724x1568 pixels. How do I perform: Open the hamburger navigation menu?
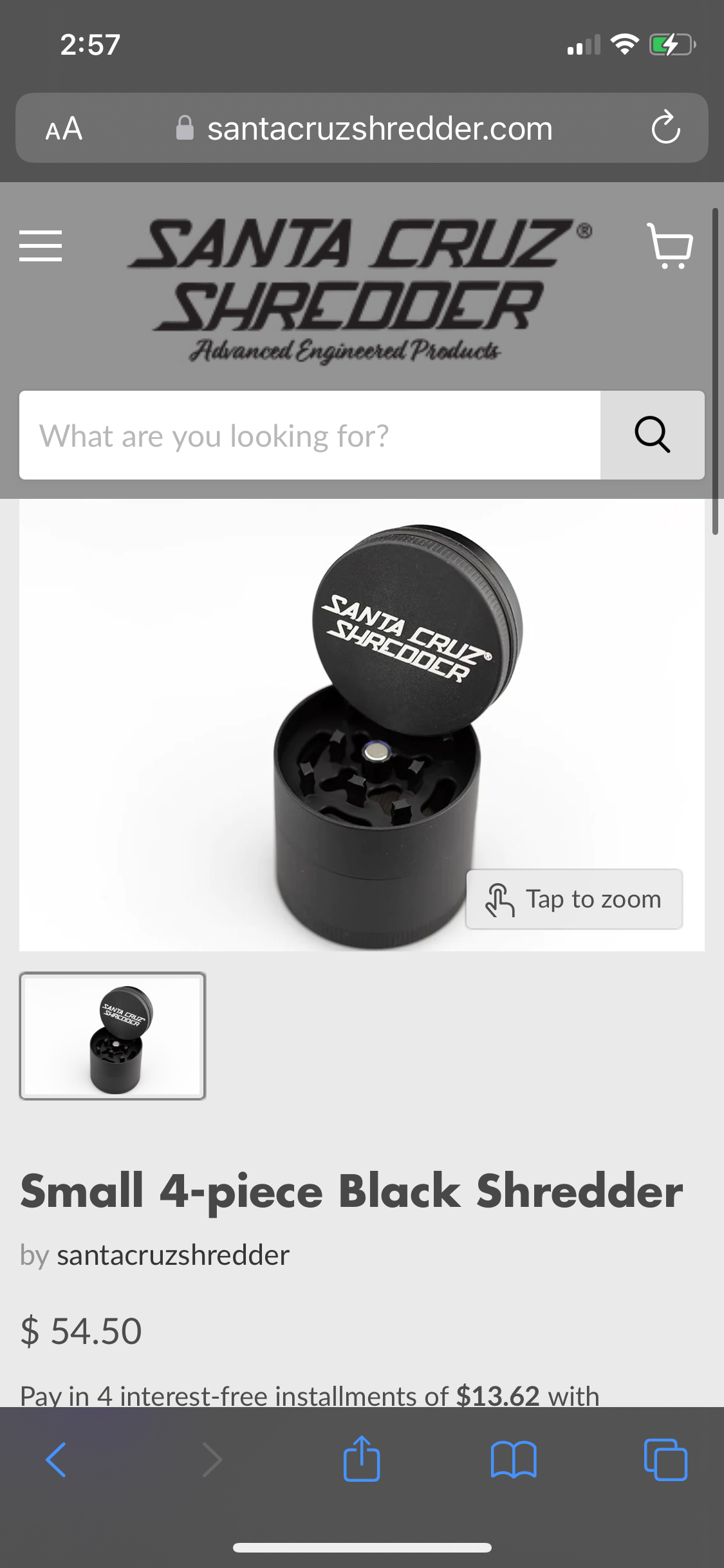41,246
